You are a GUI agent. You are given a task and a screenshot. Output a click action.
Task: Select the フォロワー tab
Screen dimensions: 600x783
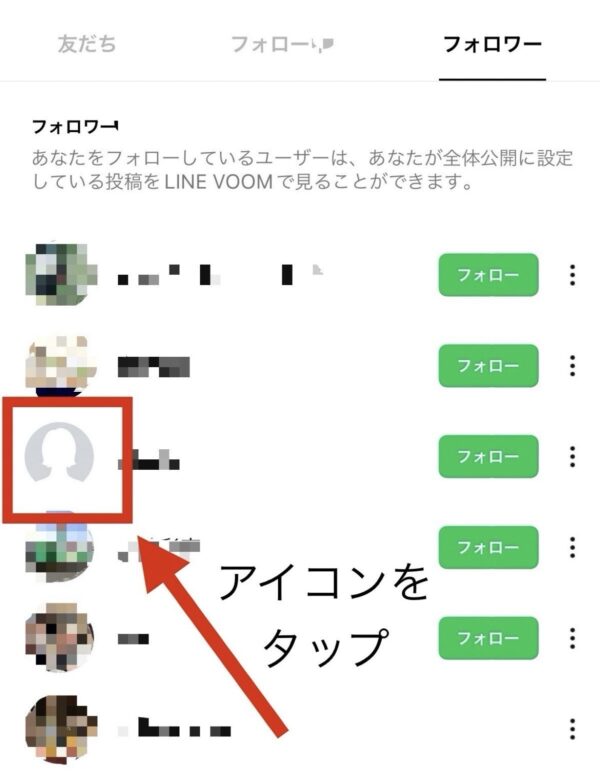click(492, 44)
